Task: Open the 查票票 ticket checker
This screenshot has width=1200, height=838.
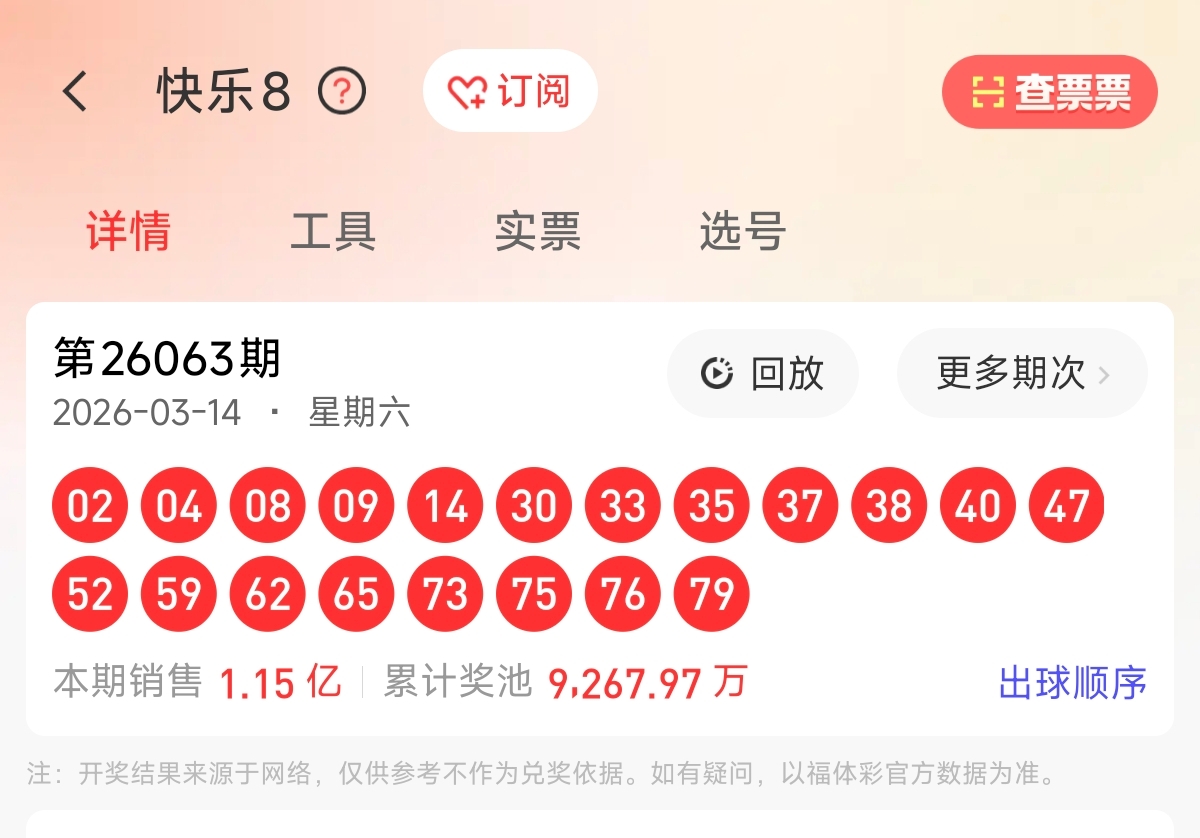Action: pyautogui.click(x=1049, y=92)
